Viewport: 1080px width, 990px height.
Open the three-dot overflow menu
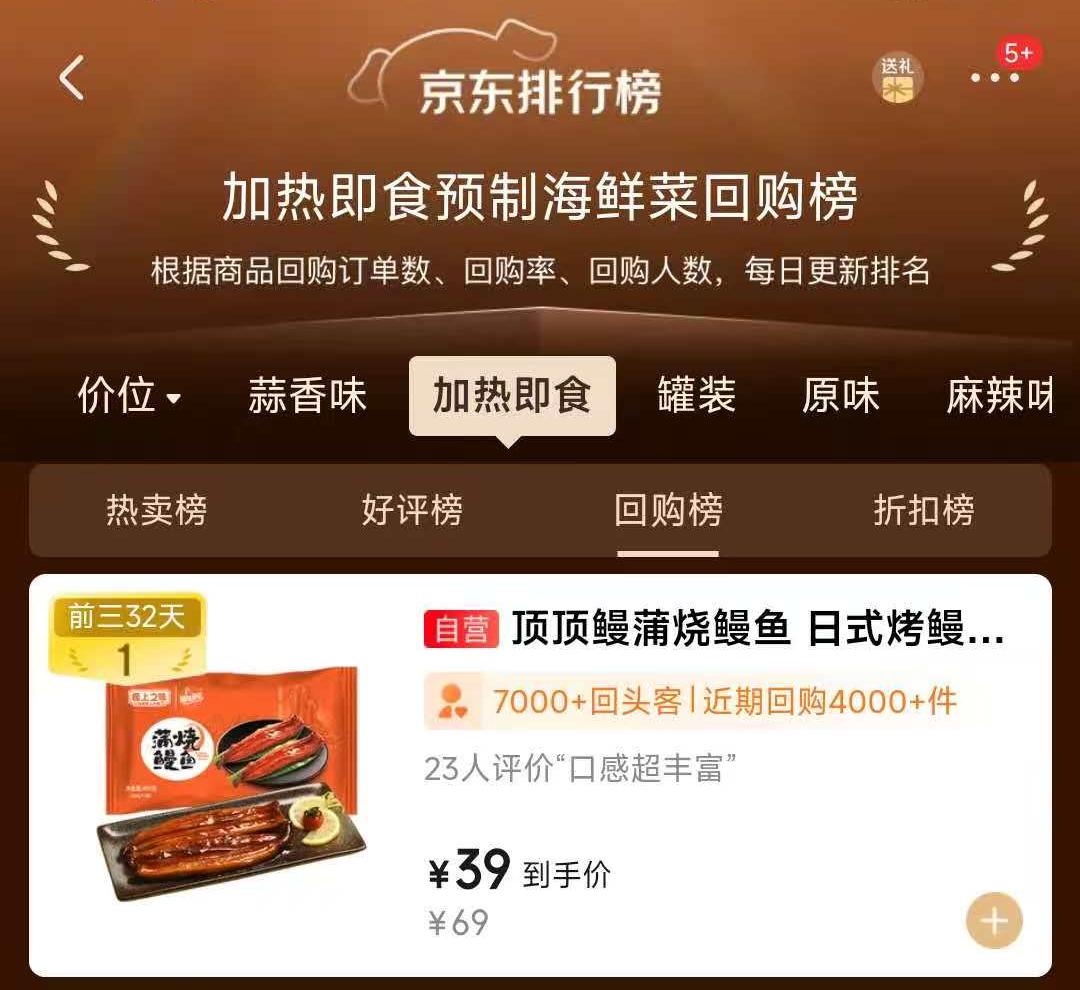tap(995, 78)
